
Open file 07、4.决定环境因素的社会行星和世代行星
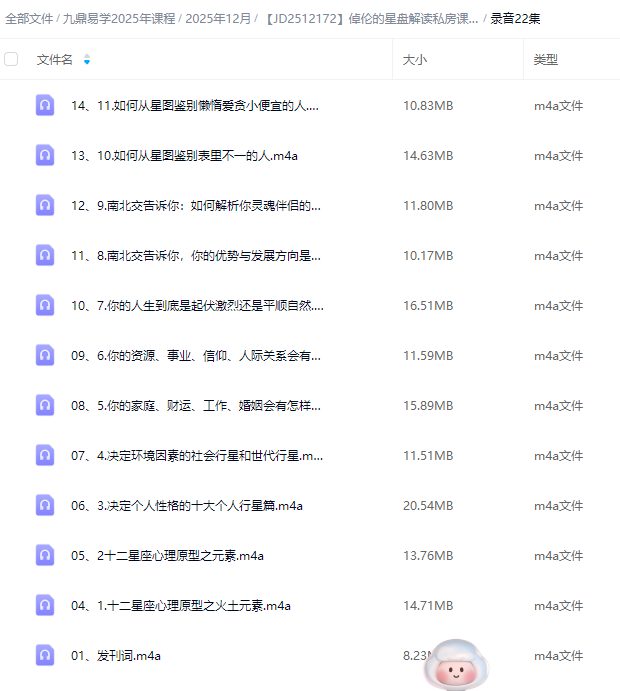tap(196, 456)
